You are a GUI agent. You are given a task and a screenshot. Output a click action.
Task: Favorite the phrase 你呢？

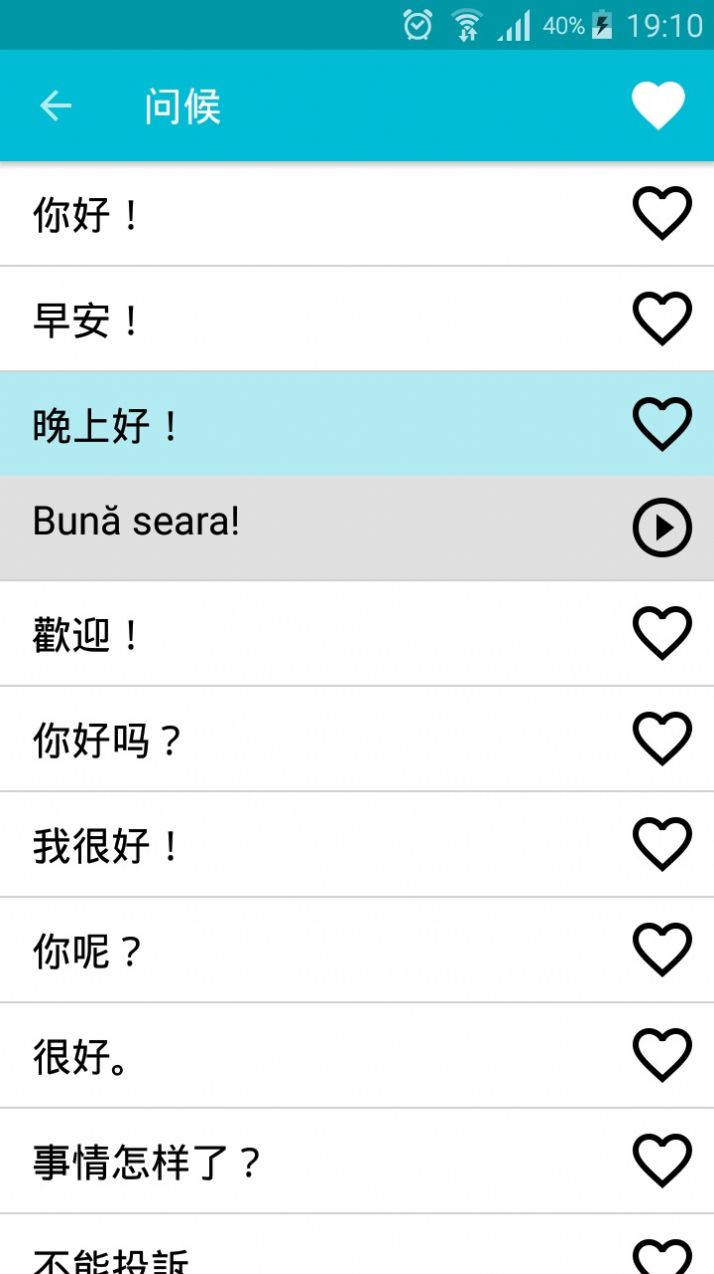point(662,950)
